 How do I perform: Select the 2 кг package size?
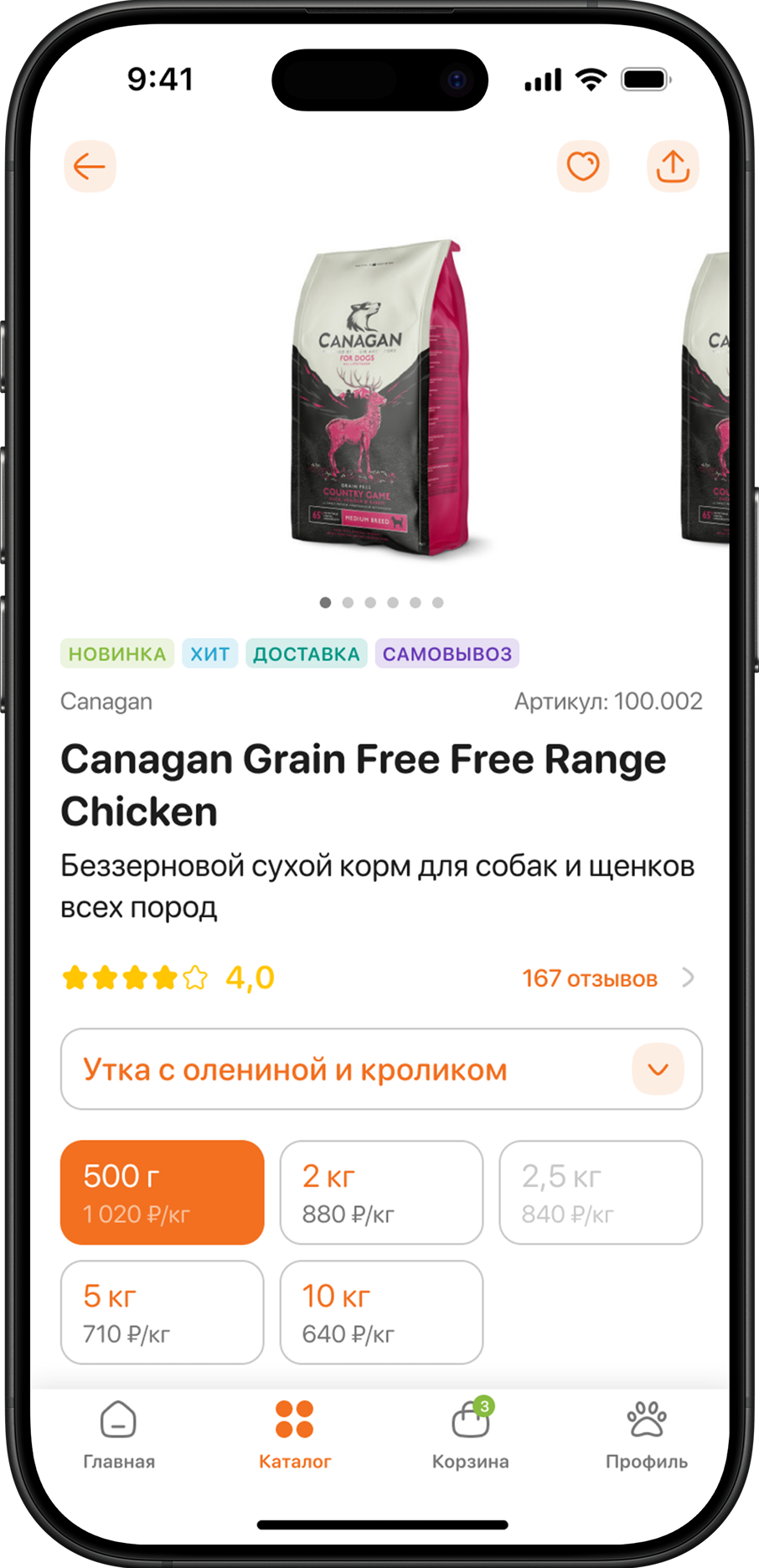click(381, 1192)
